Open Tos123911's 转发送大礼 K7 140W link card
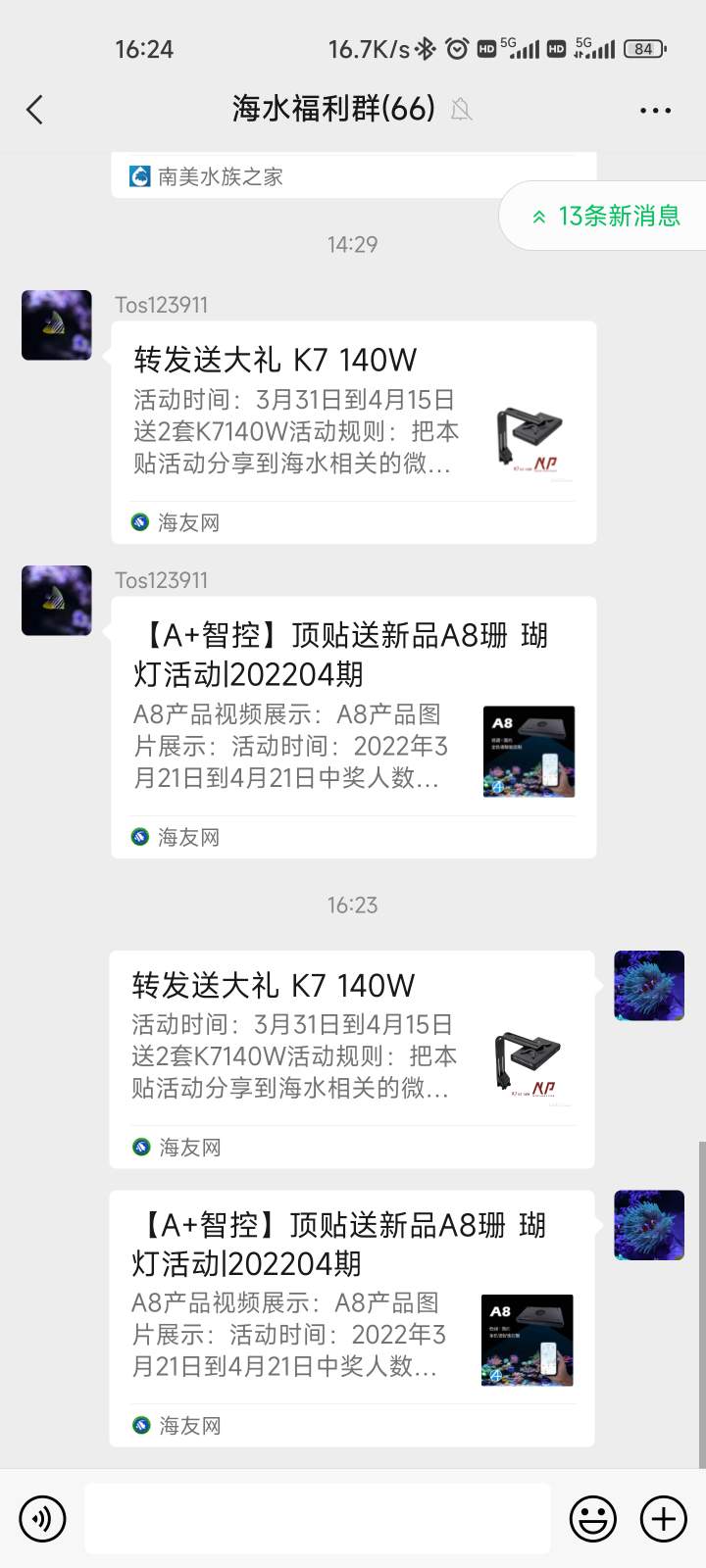Screen dimensions: 706x1568 pos(353,431)
